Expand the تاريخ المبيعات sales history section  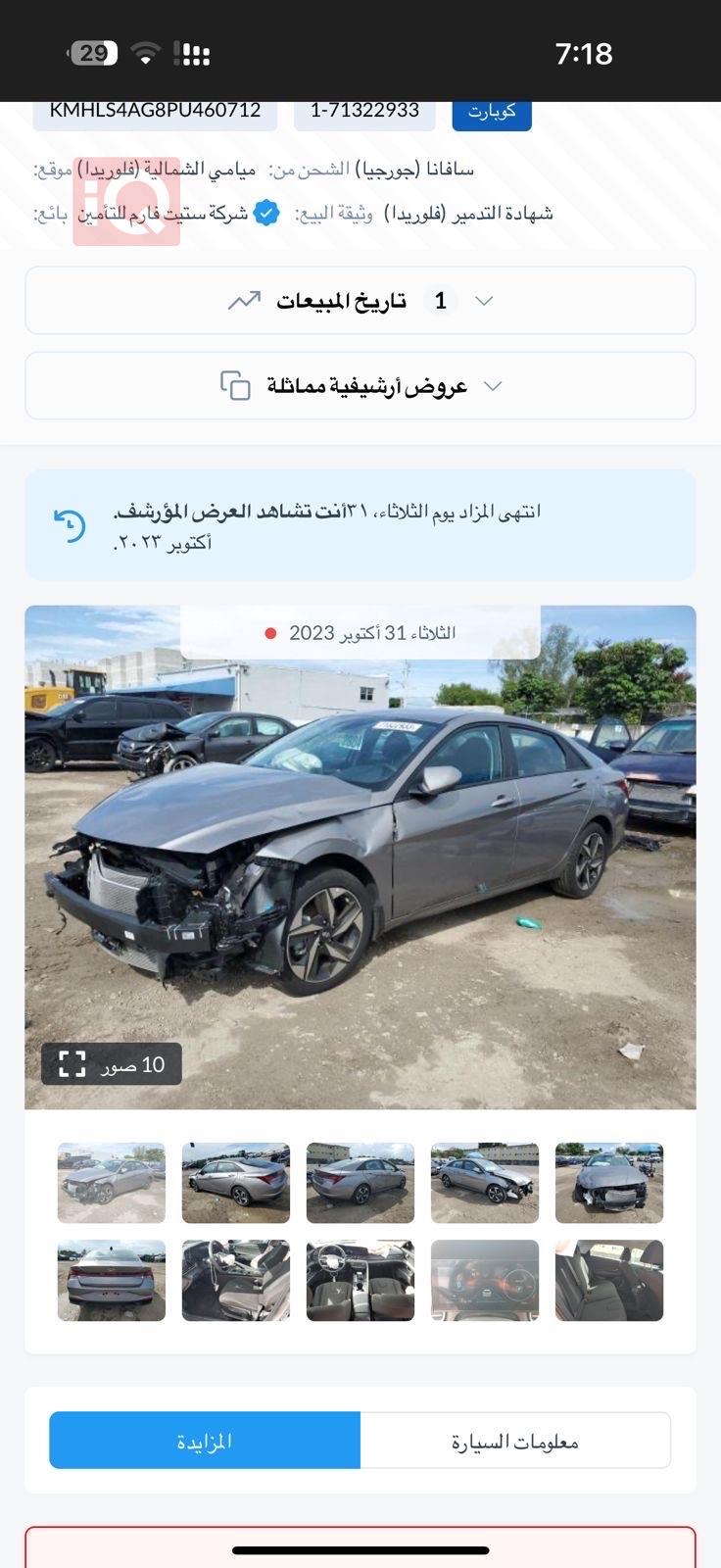[360, 301]
